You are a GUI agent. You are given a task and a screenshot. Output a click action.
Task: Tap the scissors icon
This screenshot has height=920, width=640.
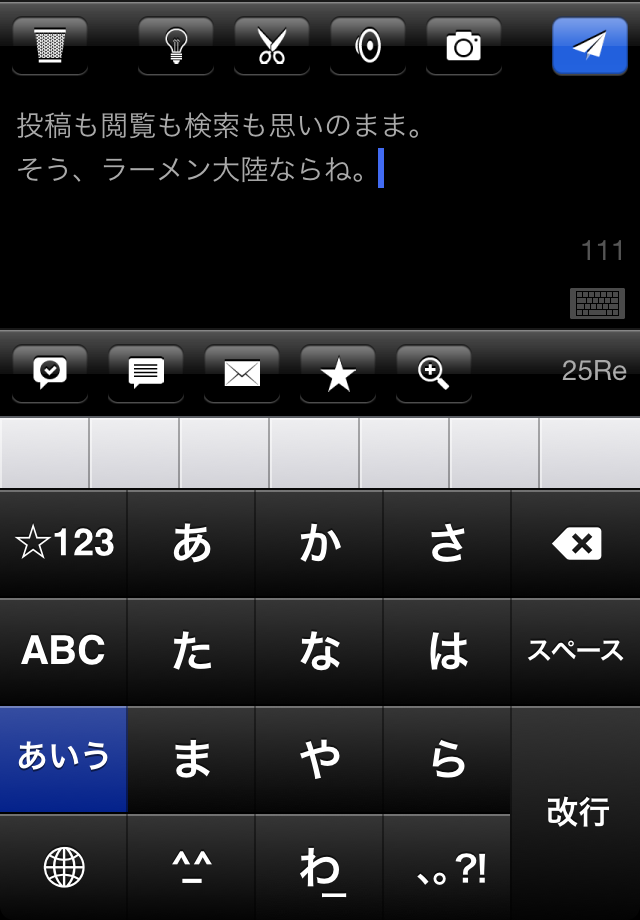271,45
